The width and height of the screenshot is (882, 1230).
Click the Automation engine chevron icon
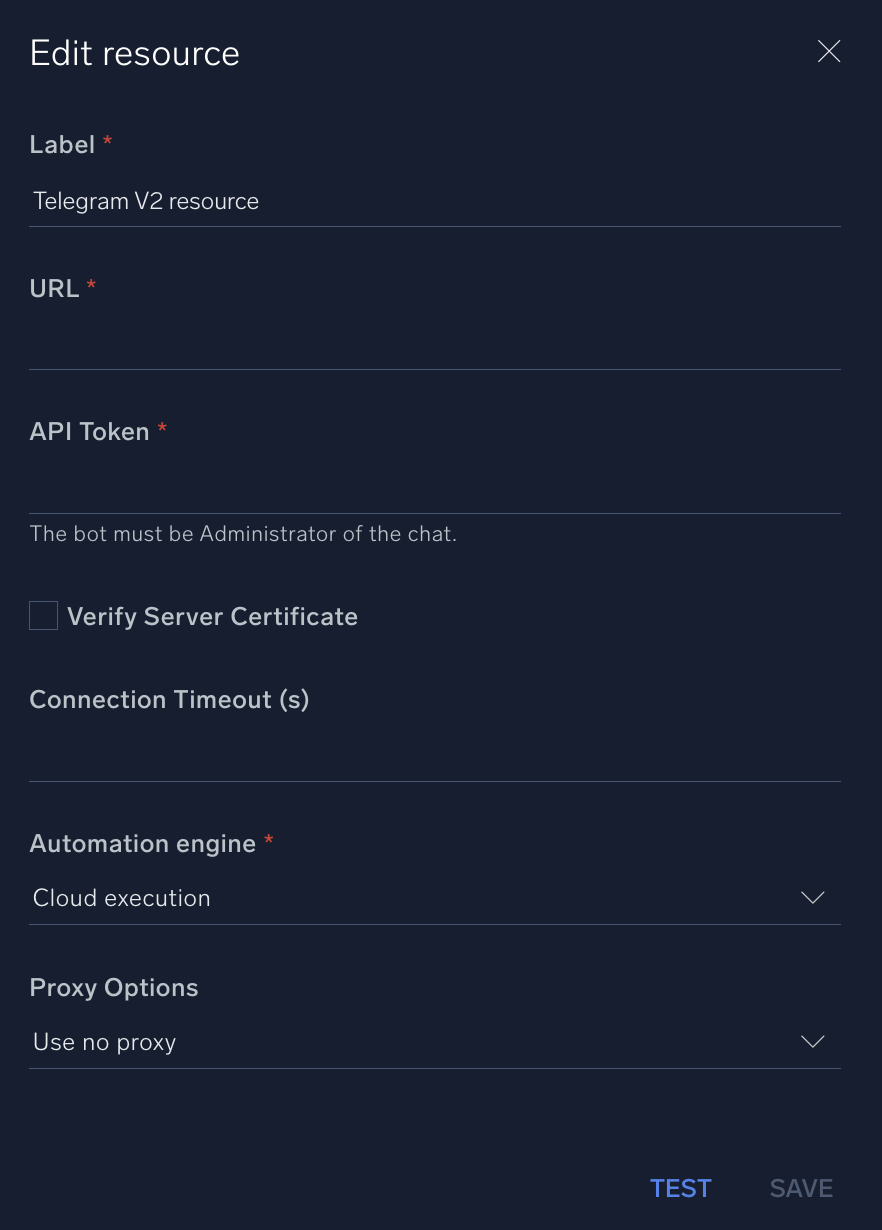click(812, 897)
